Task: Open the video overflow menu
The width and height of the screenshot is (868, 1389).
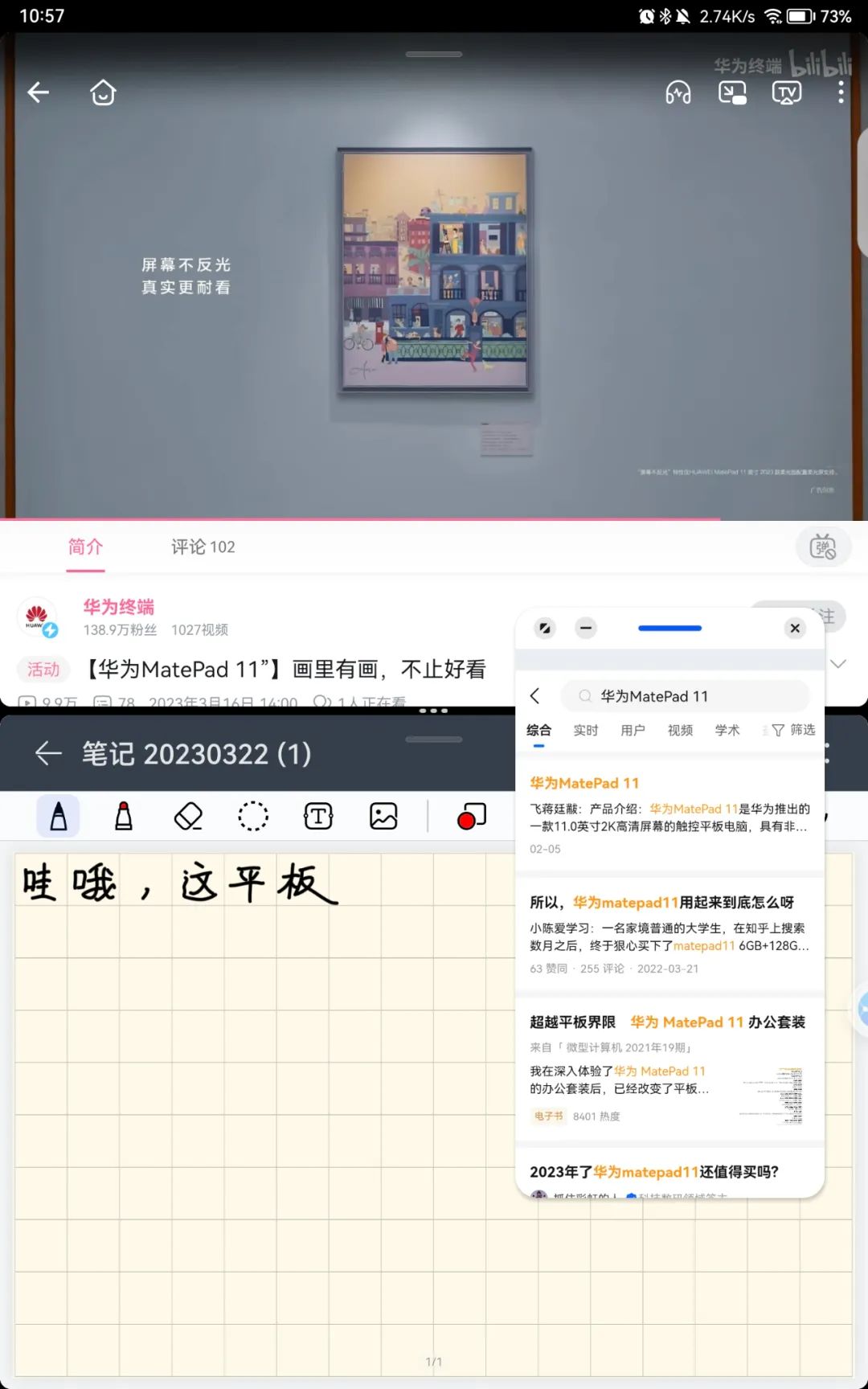Action: (x=841, y=92)
